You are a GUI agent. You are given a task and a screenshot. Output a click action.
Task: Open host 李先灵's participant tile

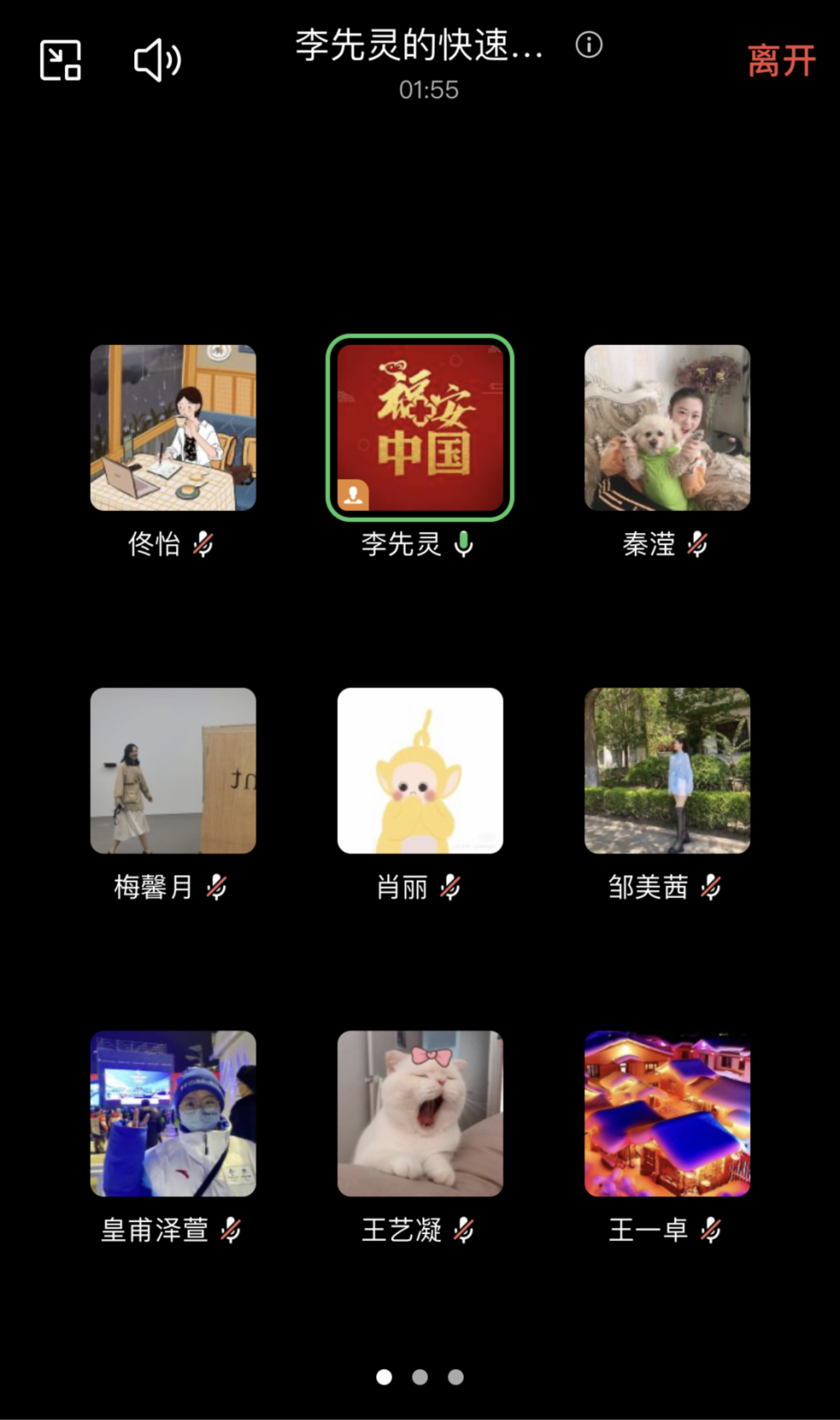(x=420, y=428)
